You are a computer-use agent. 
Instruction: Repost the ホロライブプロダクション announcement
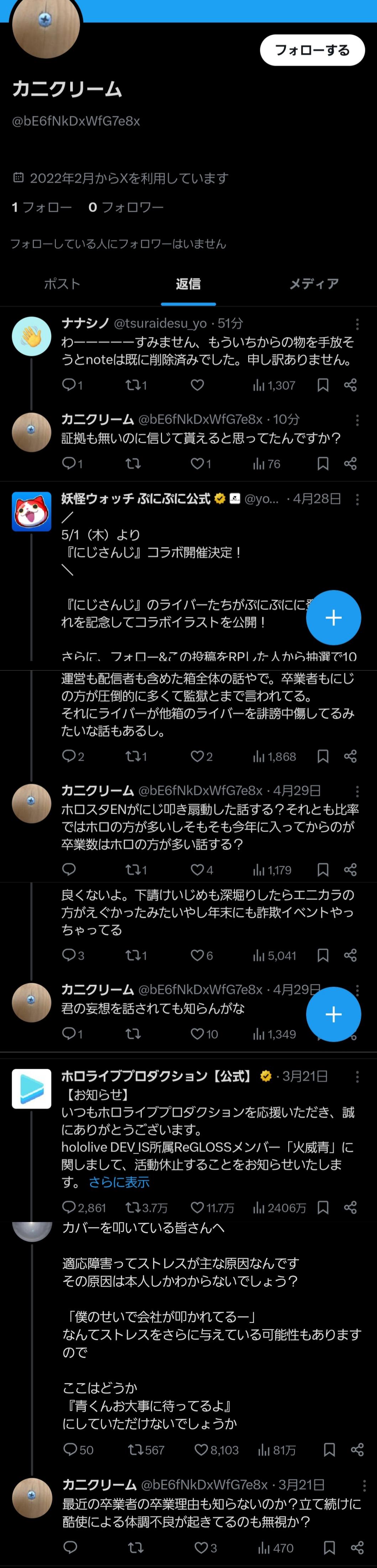tap(132, 1208)
